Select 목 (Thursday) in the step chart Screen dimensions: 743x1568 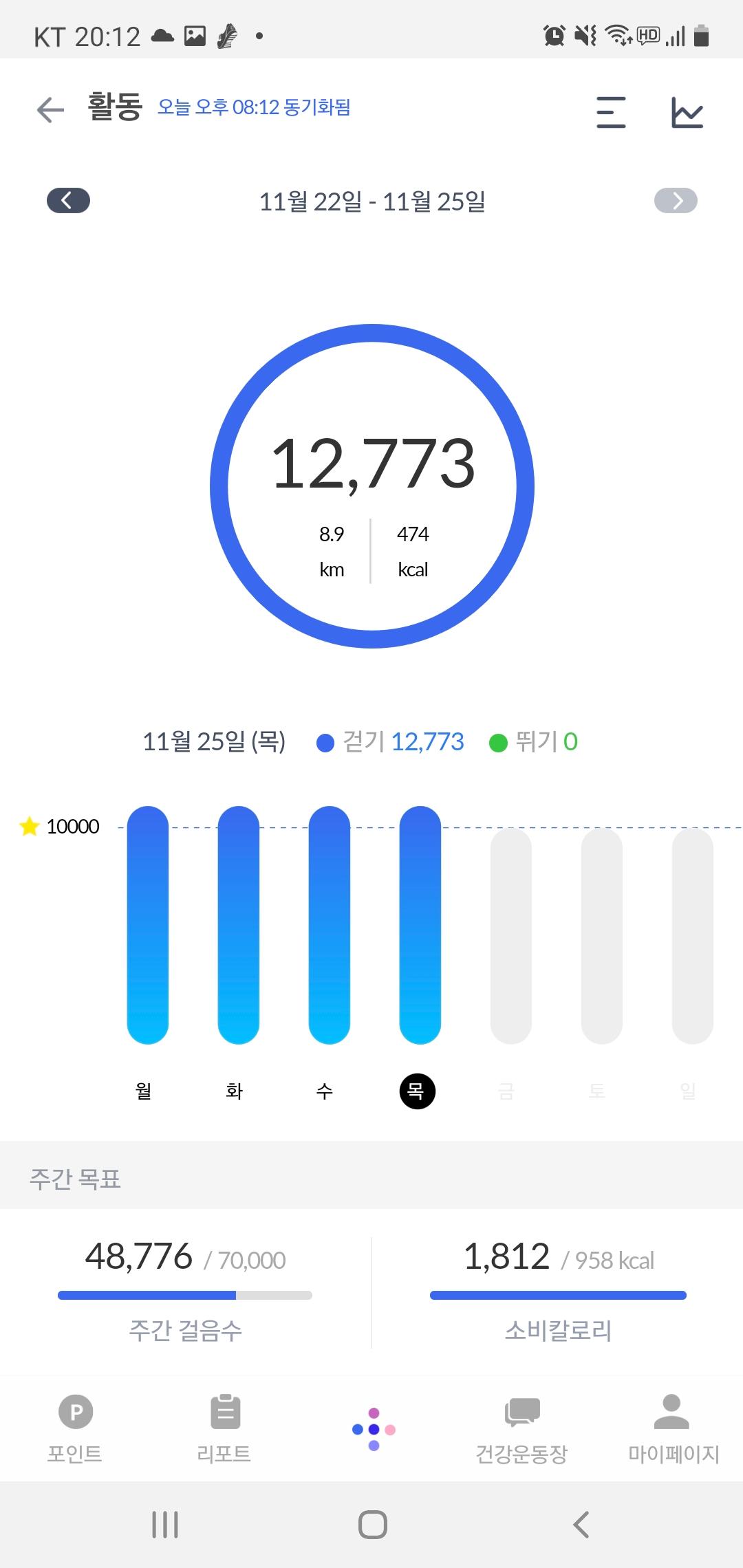[x=420, y=925]
